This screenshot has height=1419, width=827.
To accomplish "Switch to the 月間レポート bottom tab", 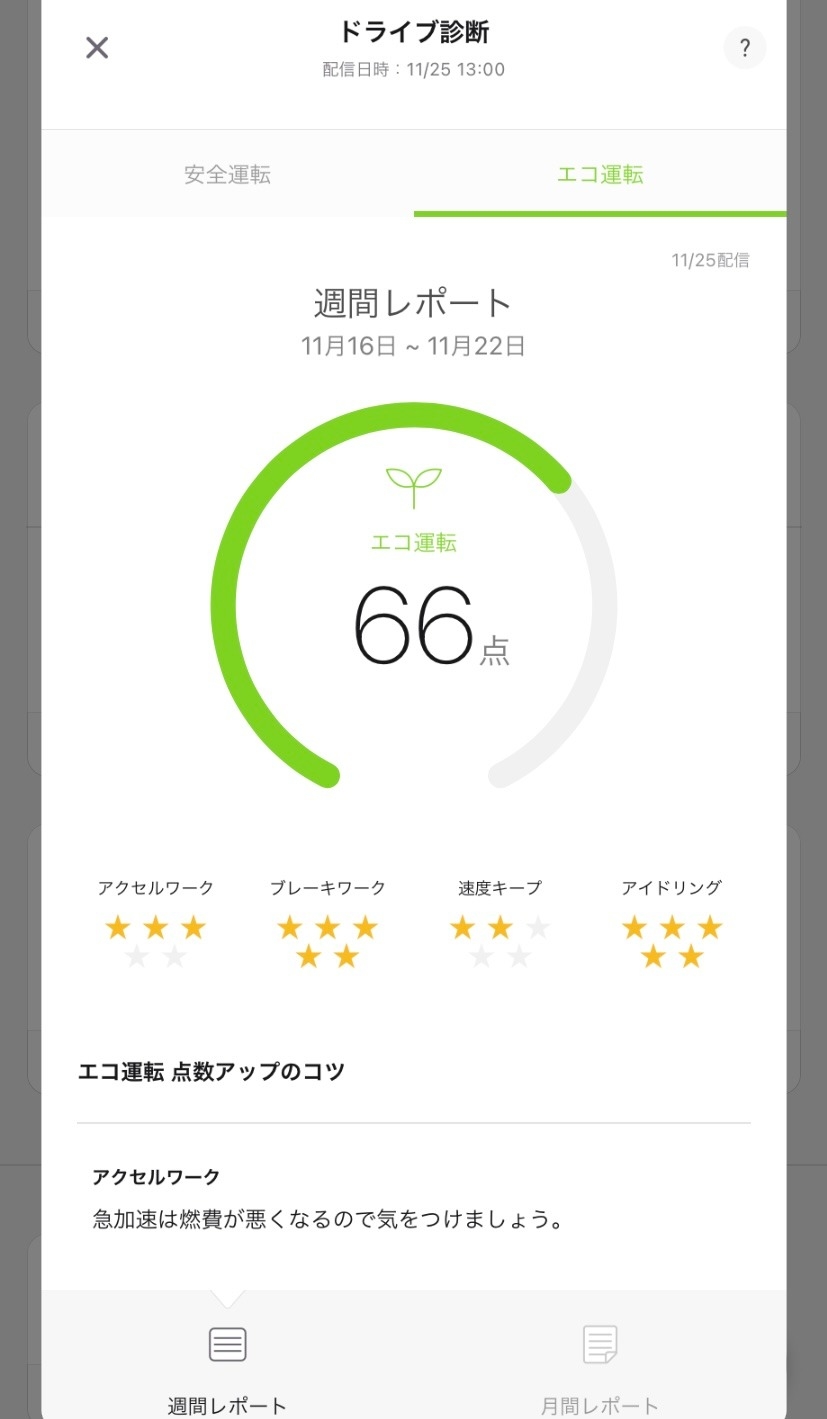I will click(x=600, y=1366).
